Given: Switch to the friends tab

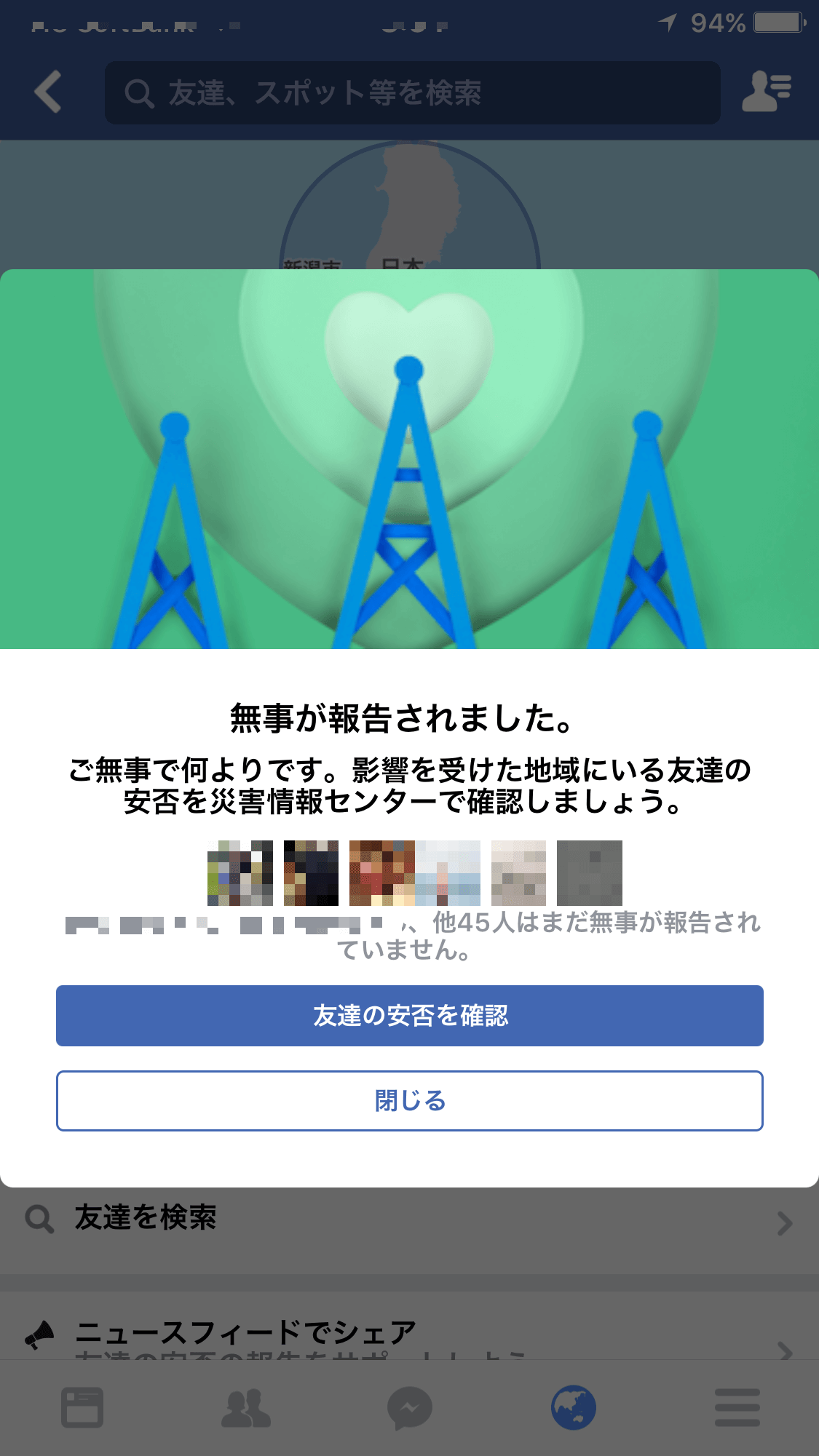Looking at the screenshot, I should point(246,1407).
